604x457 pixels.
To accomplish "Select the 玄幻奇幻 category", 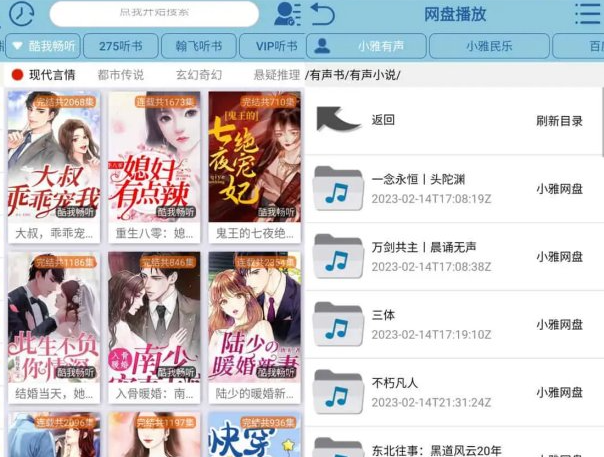I will coord(198,74).
